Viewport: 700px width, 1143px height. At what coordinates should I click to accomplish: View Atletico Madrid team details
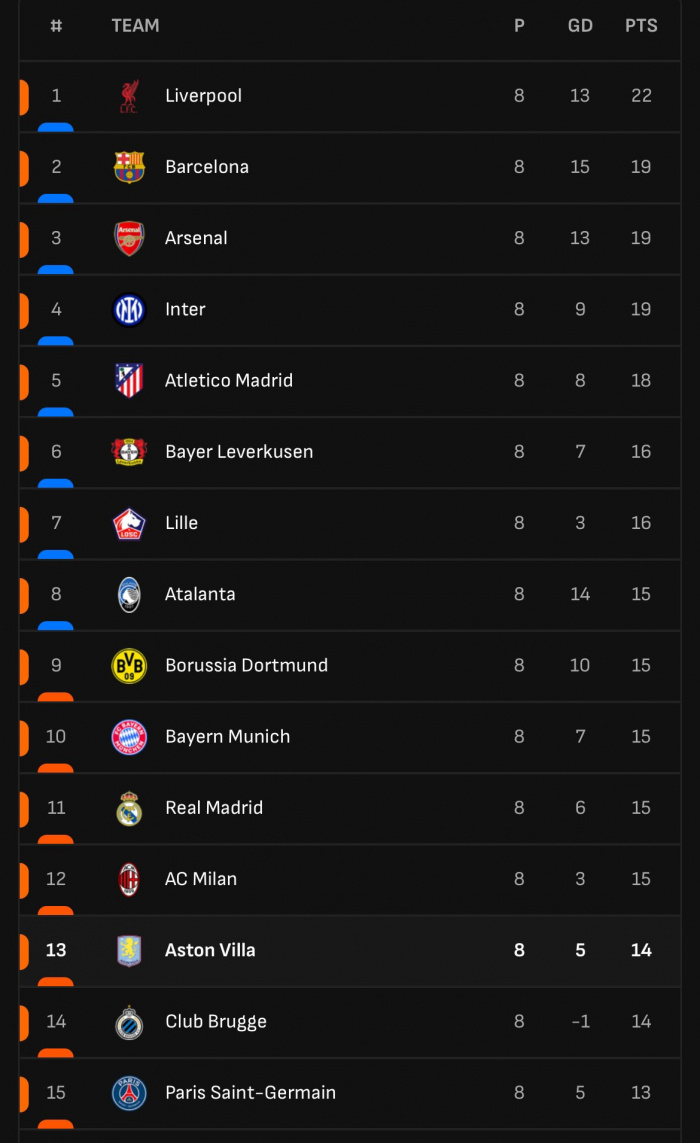[x=350, y=381]
